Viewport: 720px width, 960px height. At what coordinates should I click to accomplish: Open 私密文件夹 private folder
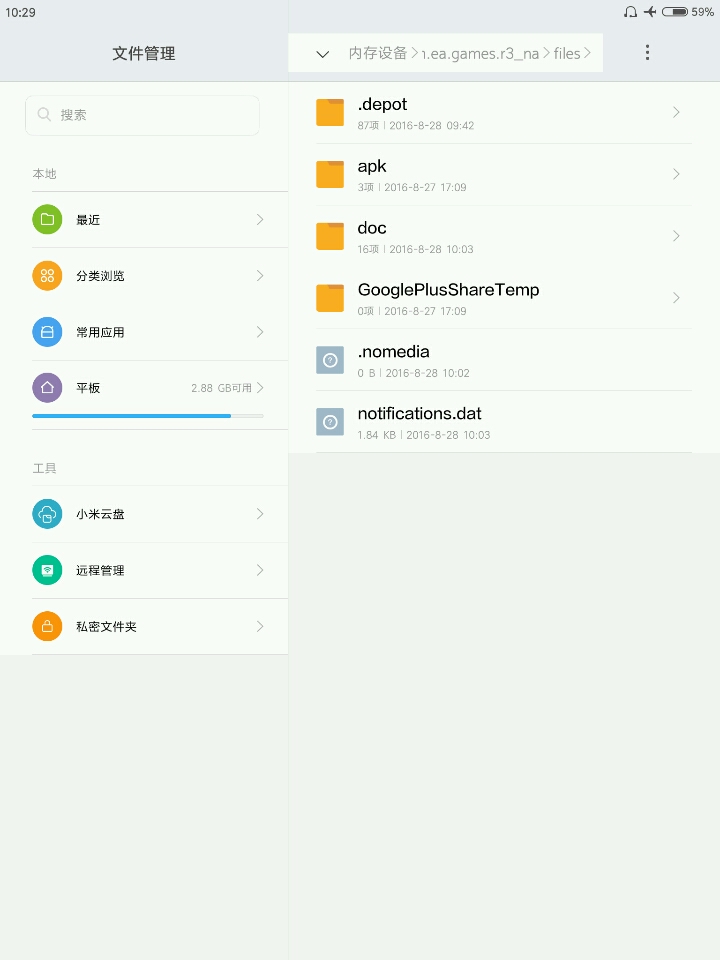click(148, 626)
